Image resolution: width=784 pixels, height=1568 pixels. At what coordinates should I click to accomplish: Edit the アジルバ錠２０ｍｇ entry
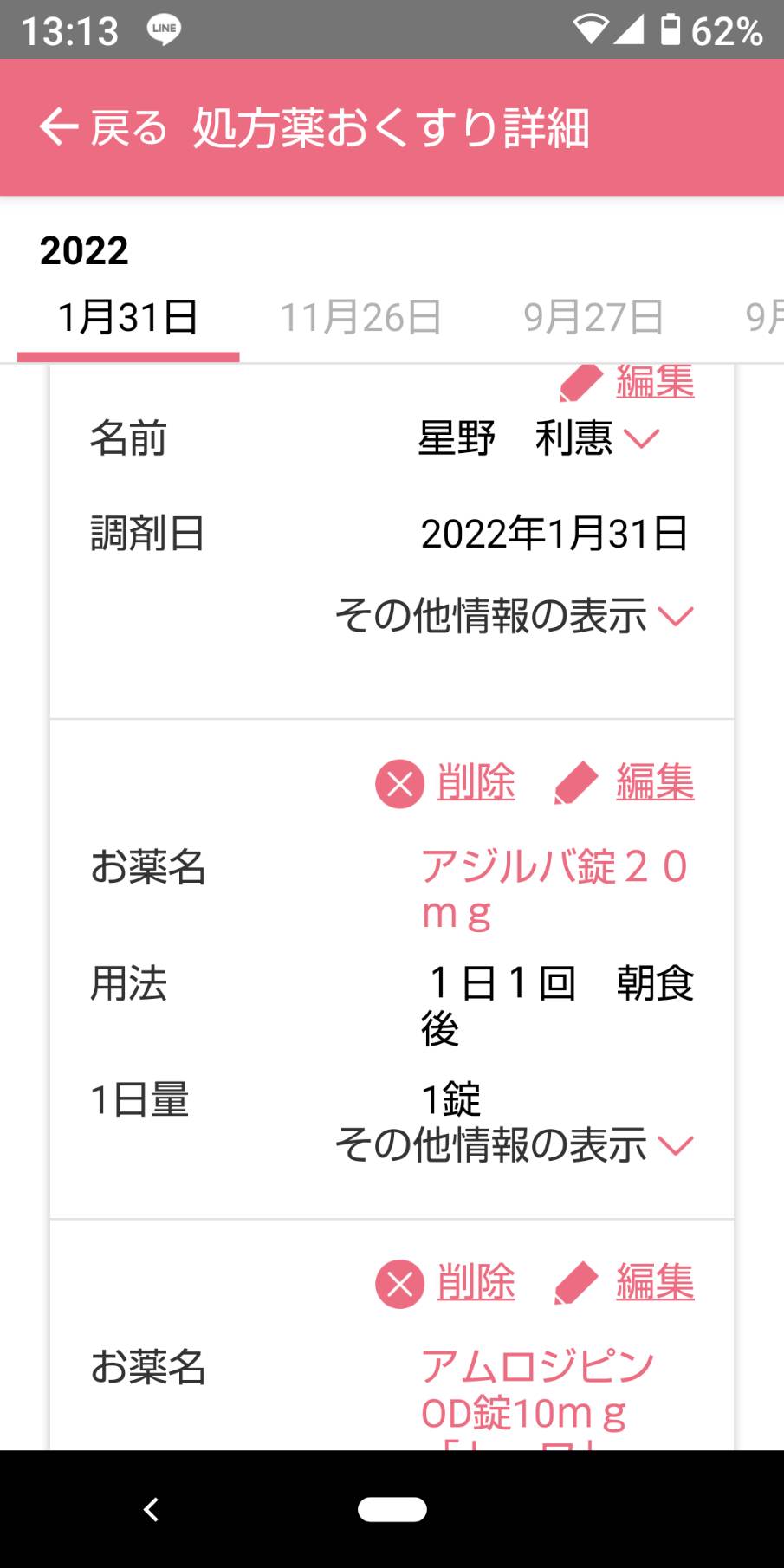coord(625,783)
